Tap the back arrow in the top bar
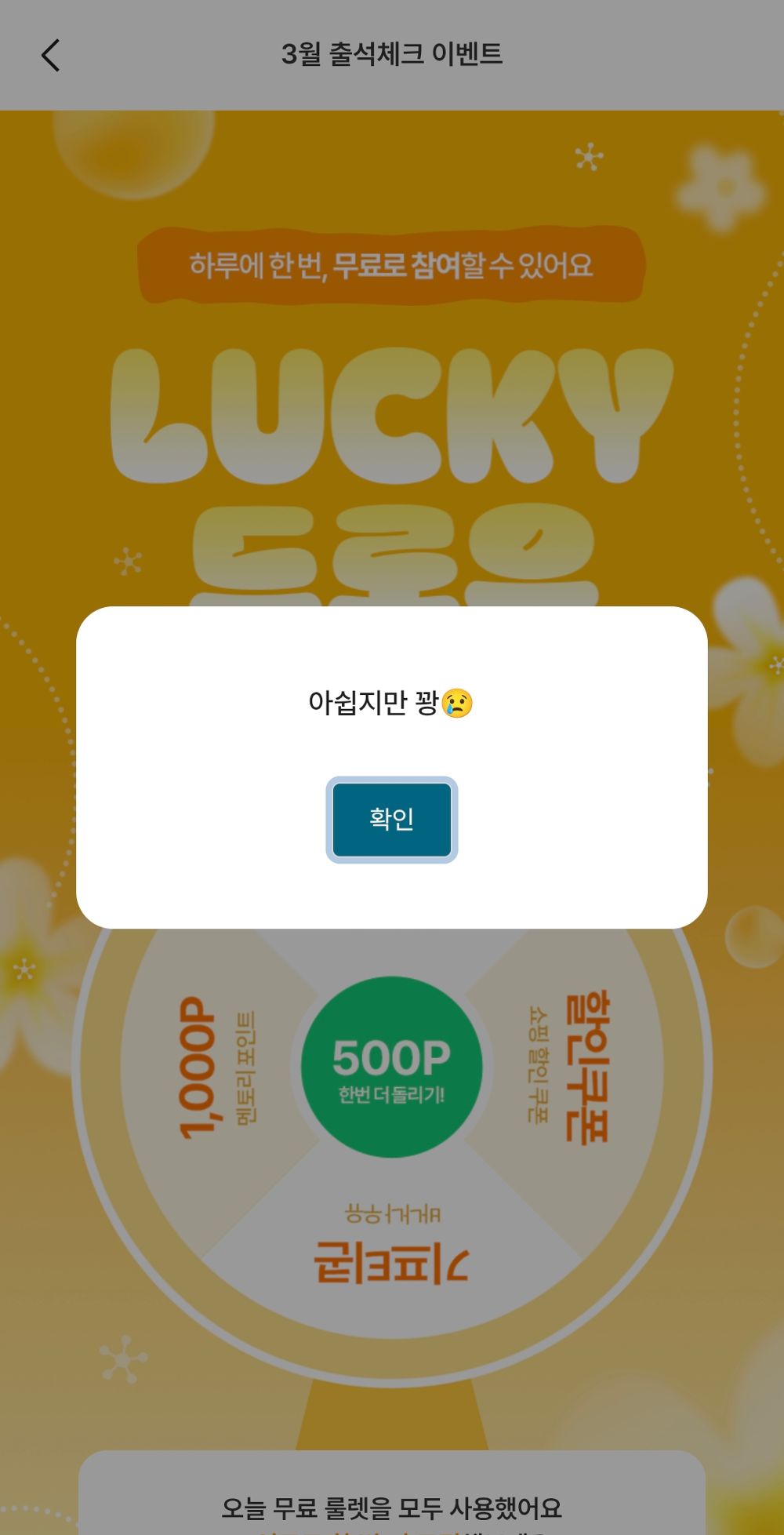Image resolution: width=784 pixels, height=1535 pixels. 50,56
